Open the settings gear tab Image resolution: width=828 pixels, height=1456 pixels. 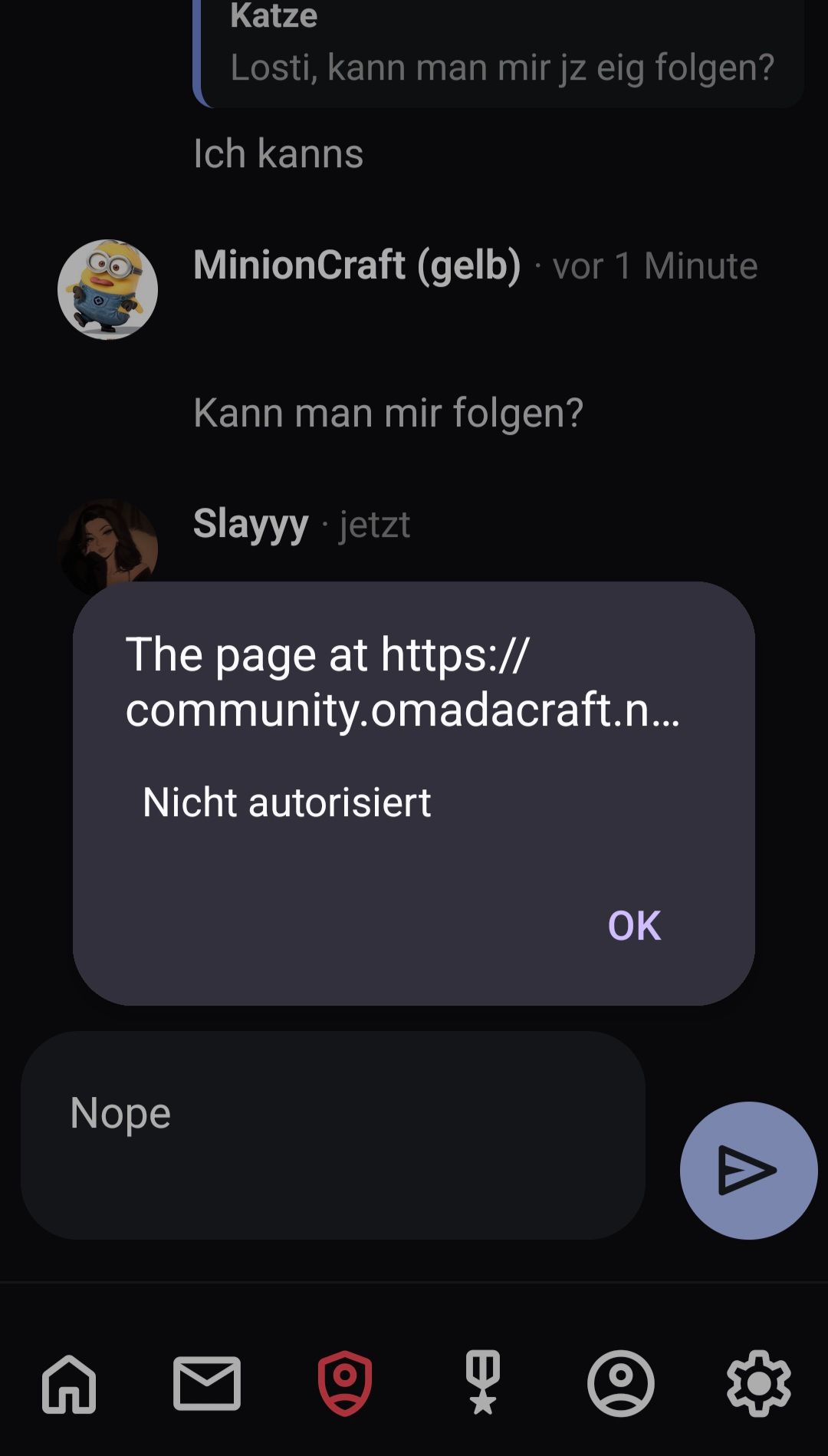pyautogui.click(x=758, y=1383)
